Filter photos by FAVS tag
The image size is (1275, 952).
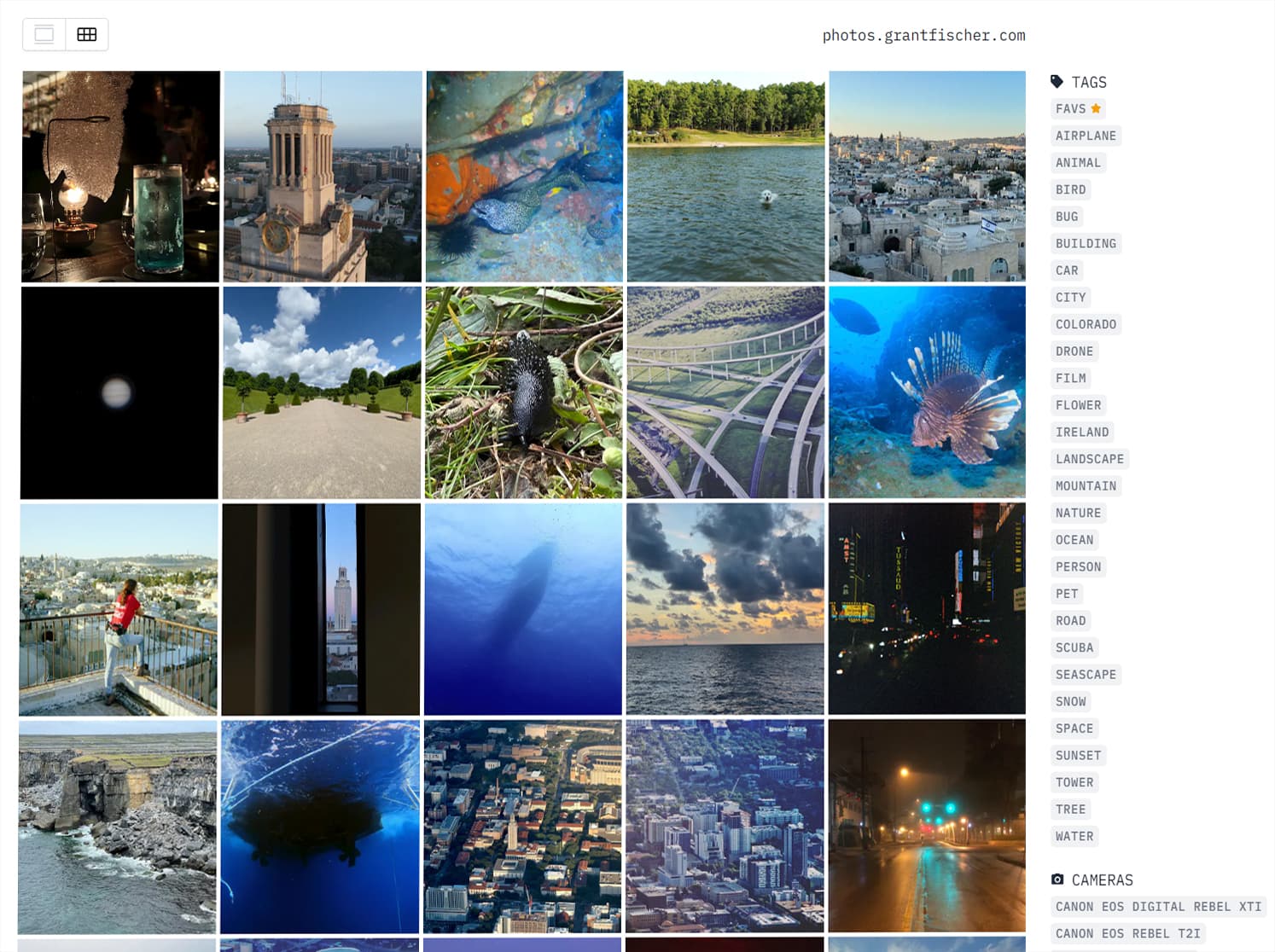click(1078, 109)
